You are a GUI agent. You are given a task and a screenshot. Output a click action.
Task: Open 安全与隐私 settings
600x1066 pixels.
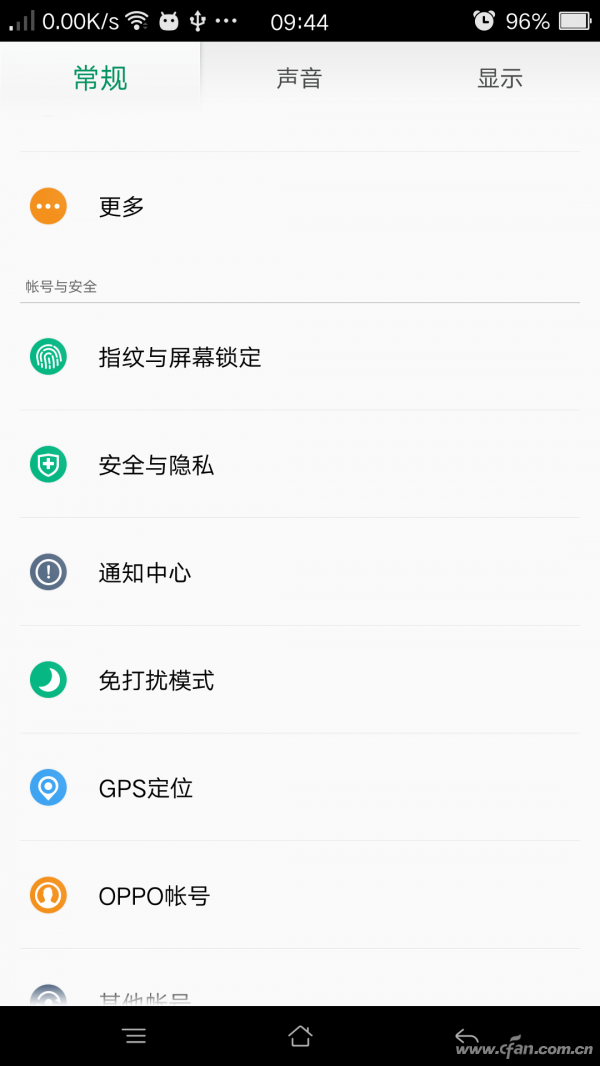coord(300,465)
